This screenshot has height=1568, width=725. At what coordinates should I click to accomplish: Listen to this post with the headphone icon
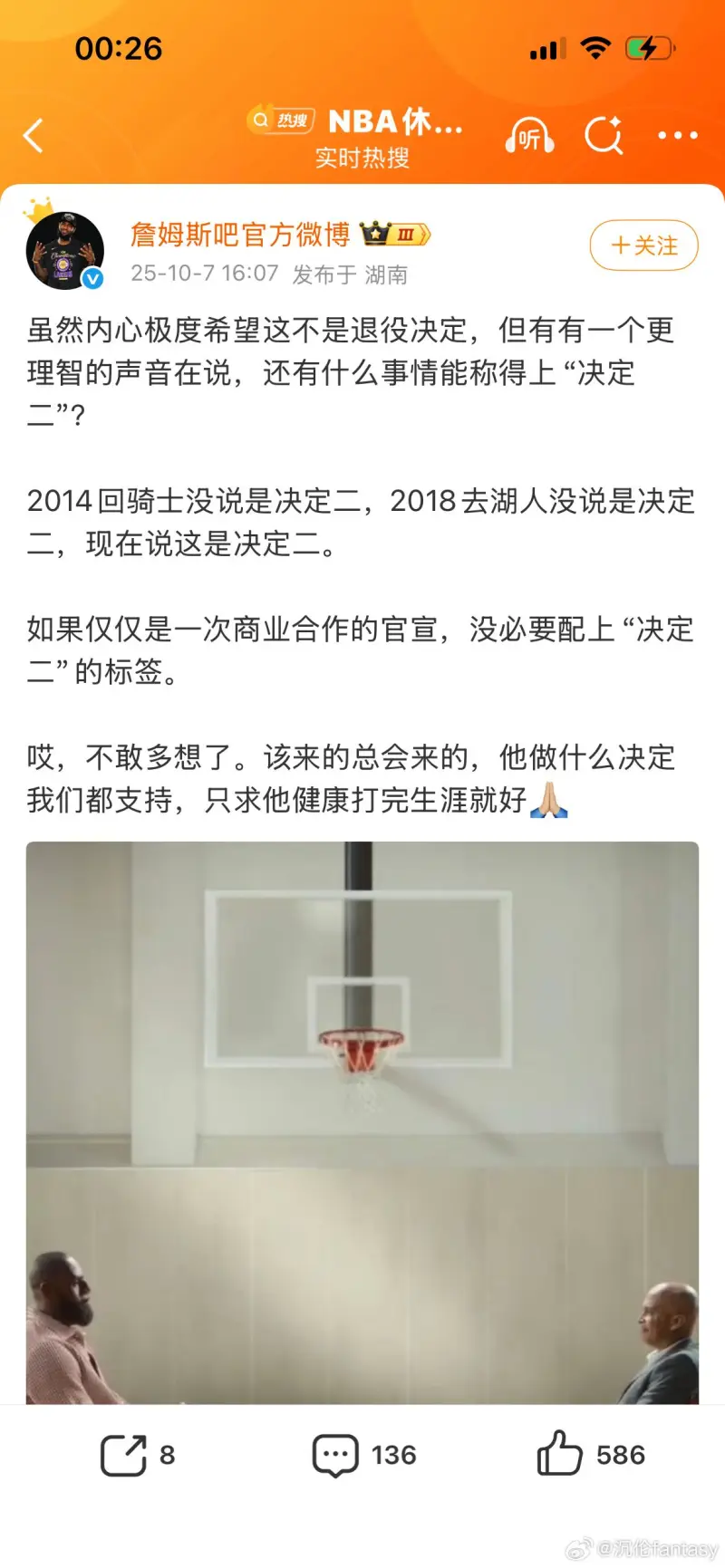[528, 137]
